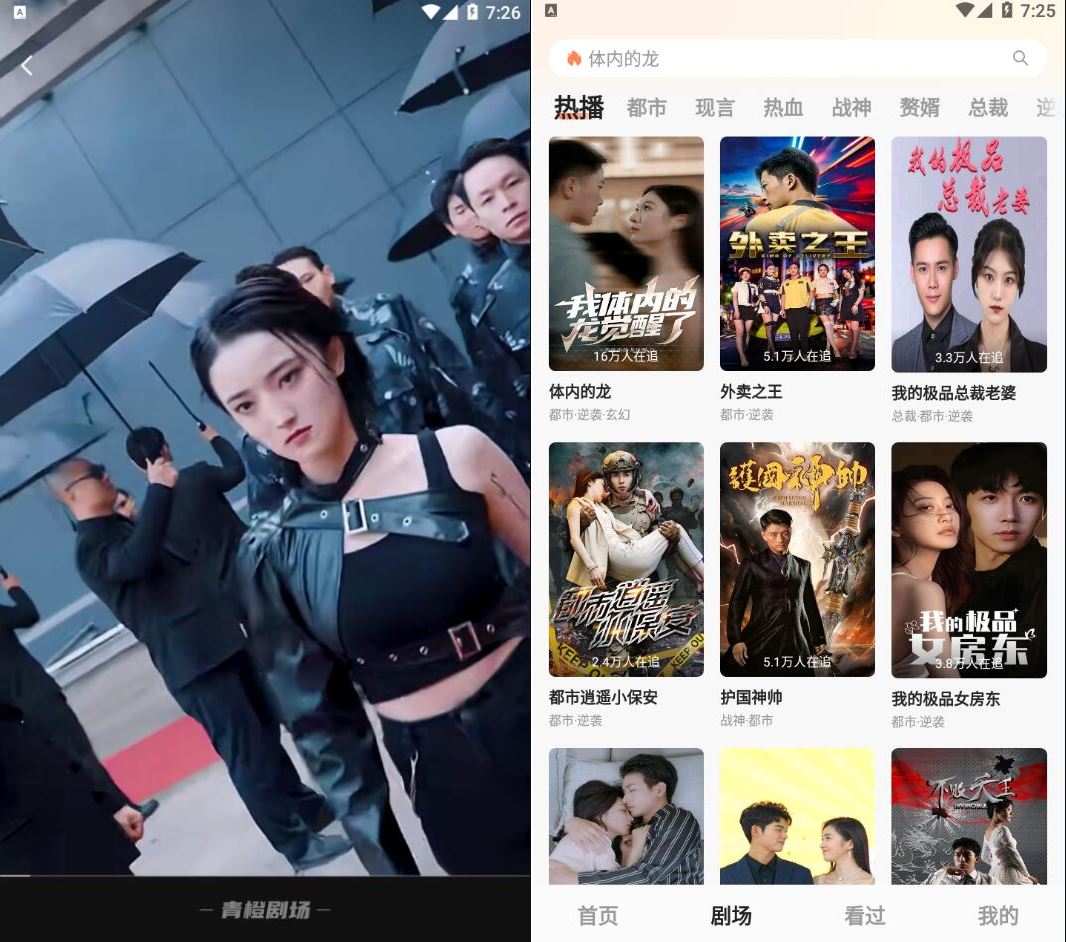This screenshot has width=1066, height=942.
Task: Open the 总裁 category tab
Action: pyautogui.click(x=987, y=108)
